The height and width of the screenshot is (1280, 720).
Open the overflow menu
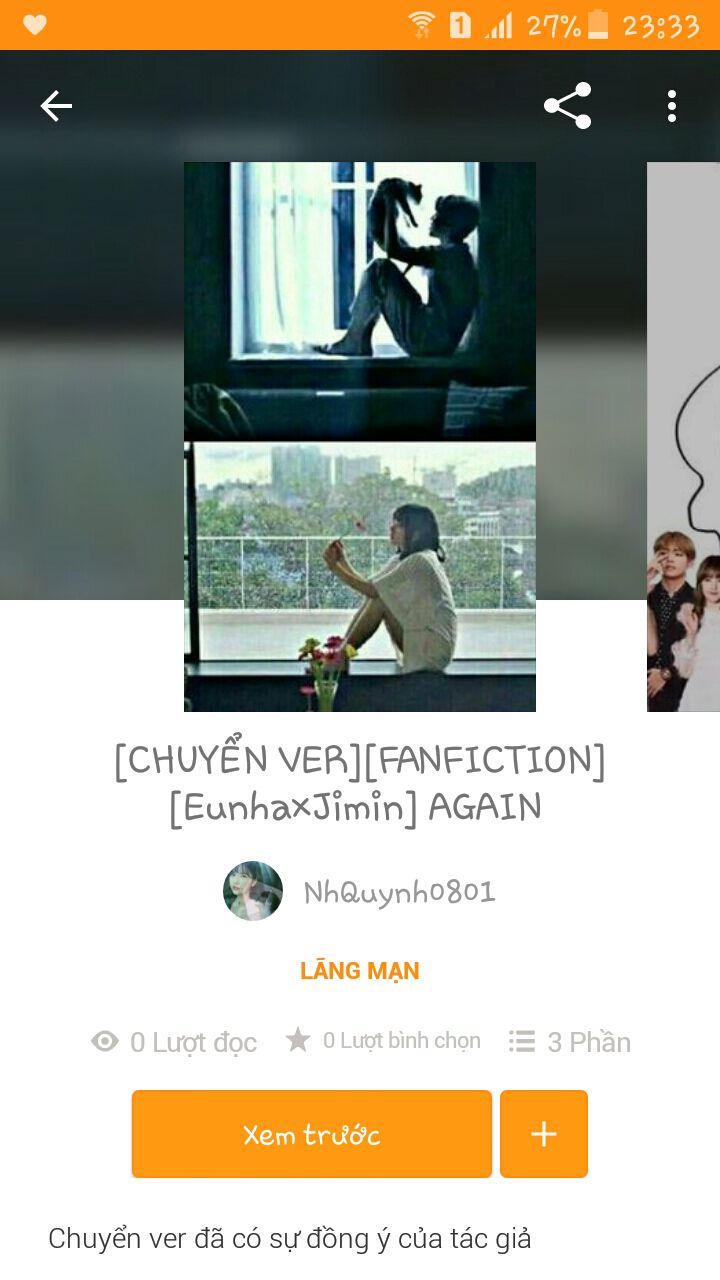(x=672, y=106)
